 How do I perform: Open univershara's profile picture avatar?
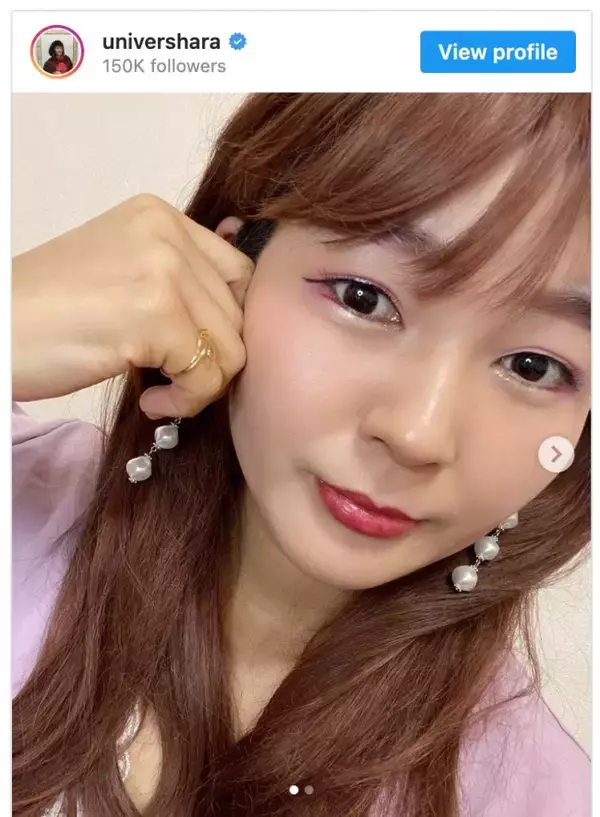pyautogui.click(x=57, y=52)
